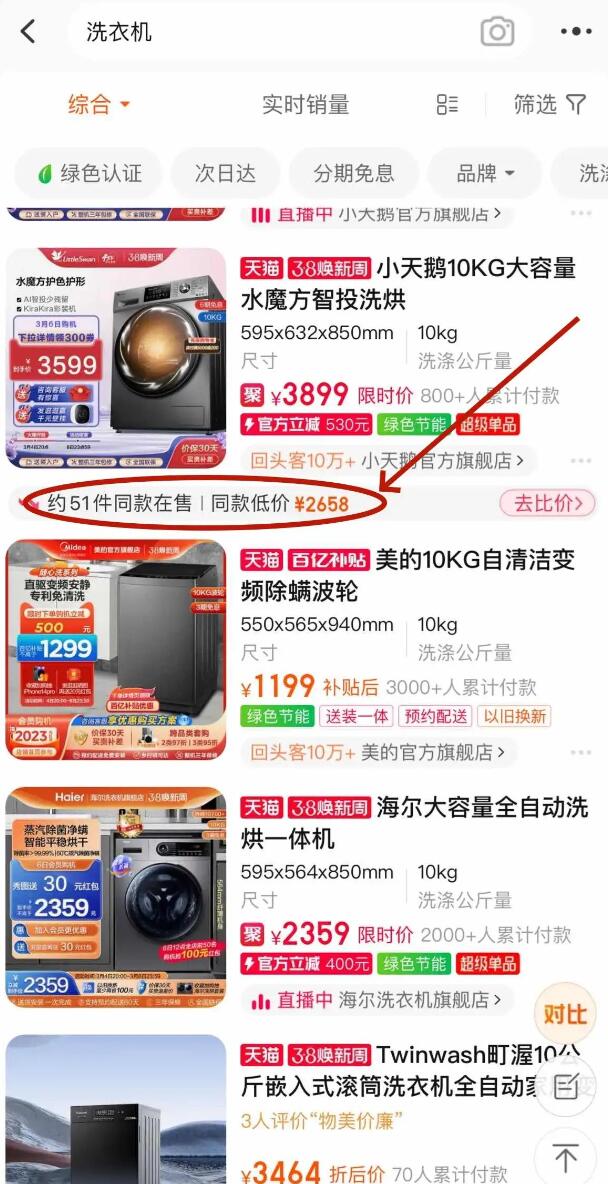The height and width of the screenshot is (1184, 608).
Task: Select the 绿色认证 filter chip
Action: [x=89, y=173]
